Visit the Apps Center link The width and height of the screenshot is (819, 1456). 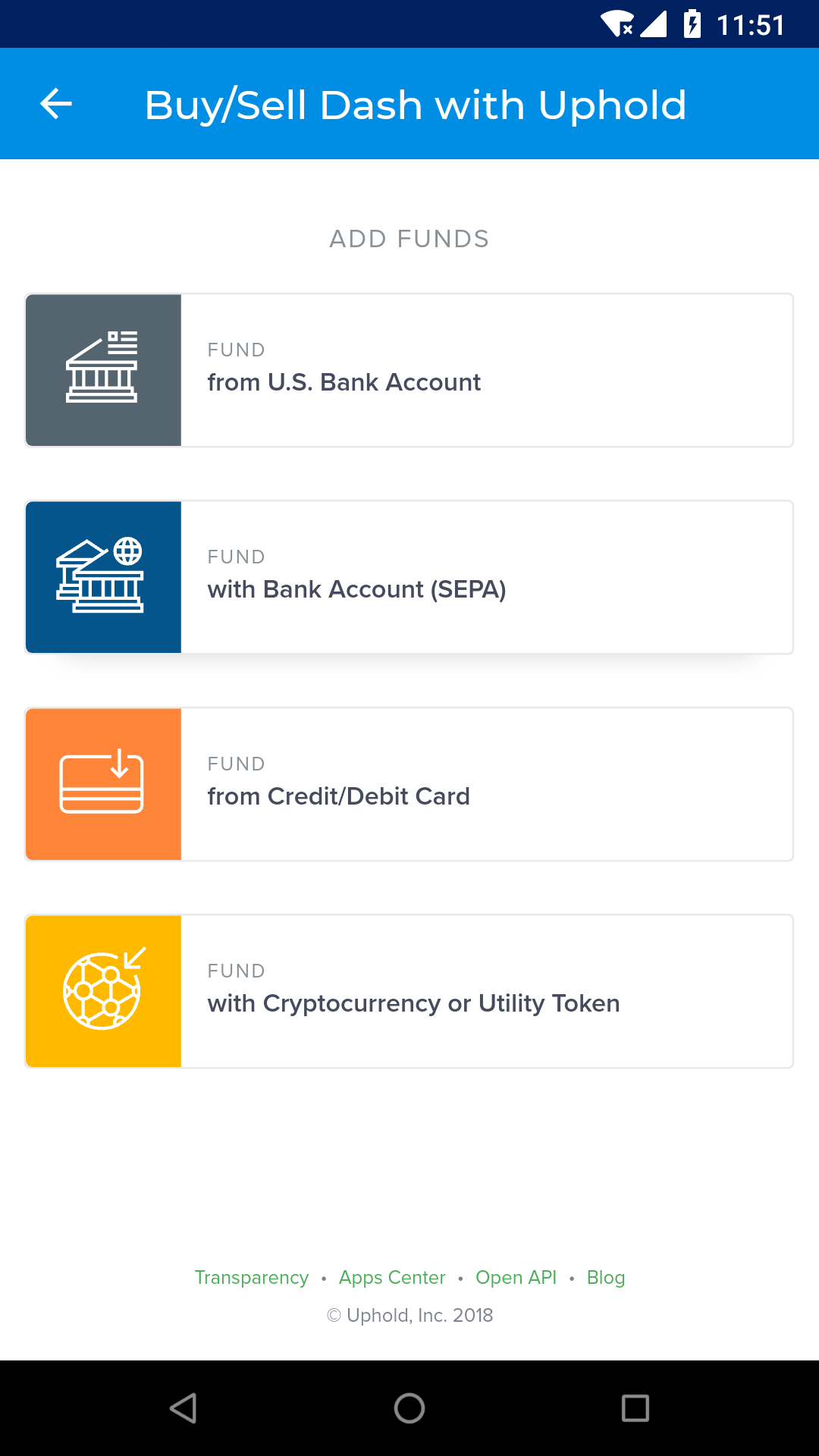(392, 1278)
